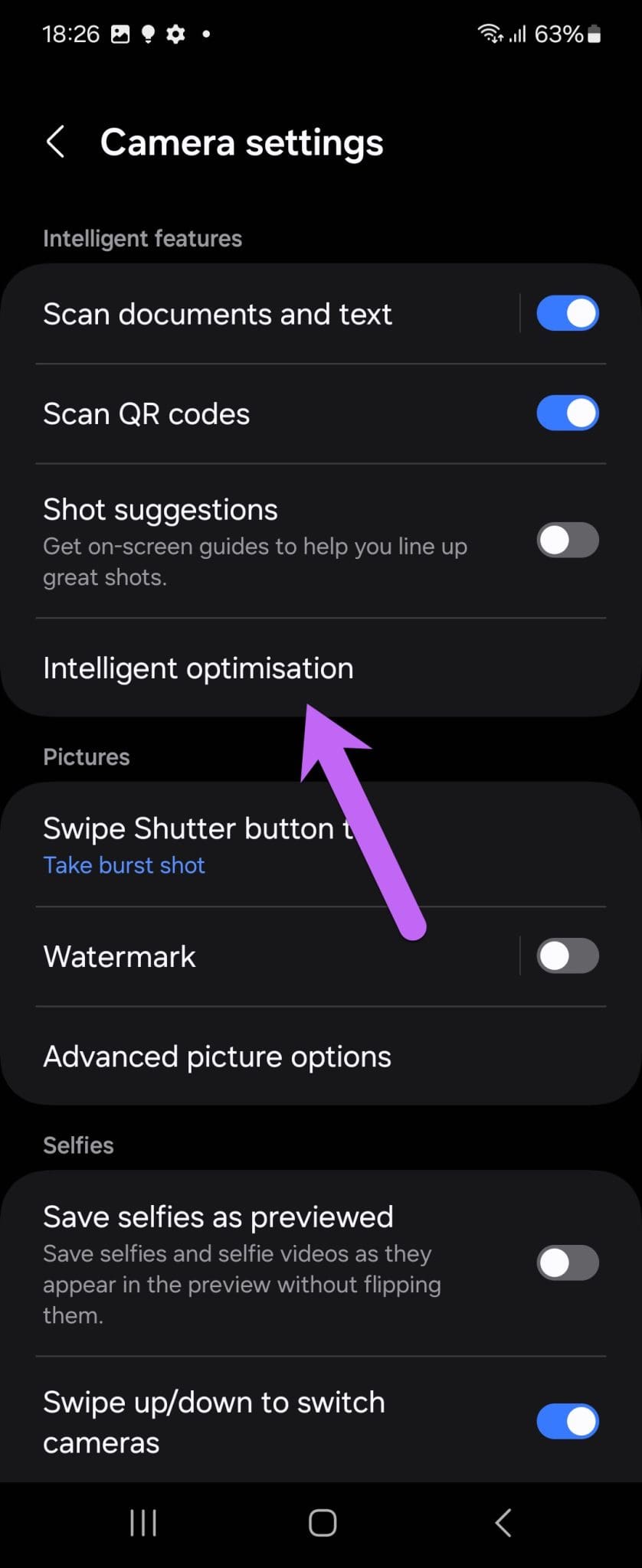Screen dimensions: 642x1568
Task: Disable Swipe up/down to switch cameras
Action: (567, 1422)
